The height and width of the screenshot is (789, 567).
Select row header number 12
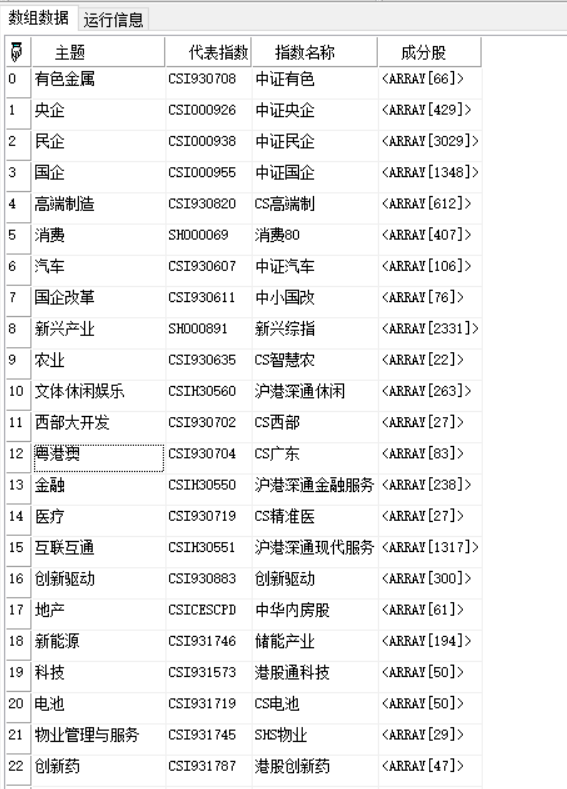click(x=18, y=454)
